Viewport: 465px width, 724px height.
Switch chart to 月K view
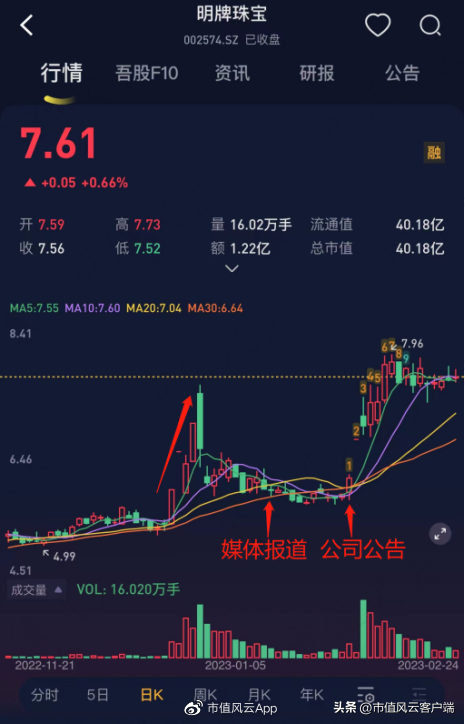pos(259,695)
